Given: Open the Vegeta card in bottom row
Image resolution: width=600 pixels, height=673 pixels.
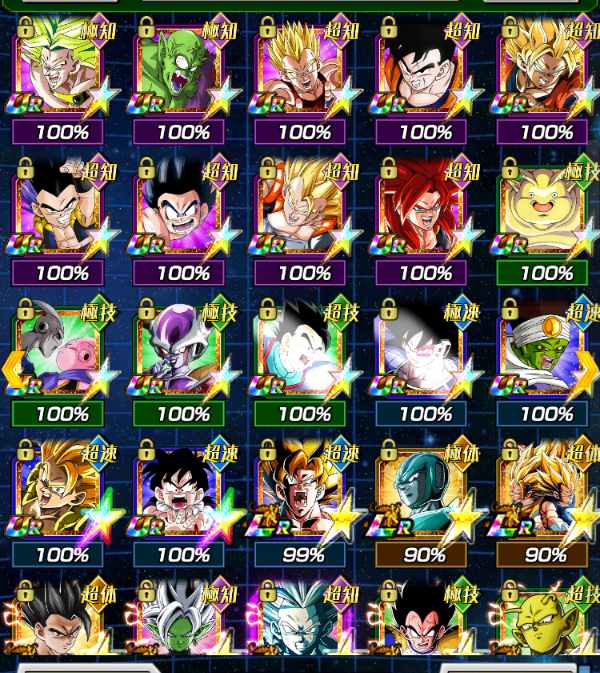Looking at the screenshot, I should (x=426, y=625).
